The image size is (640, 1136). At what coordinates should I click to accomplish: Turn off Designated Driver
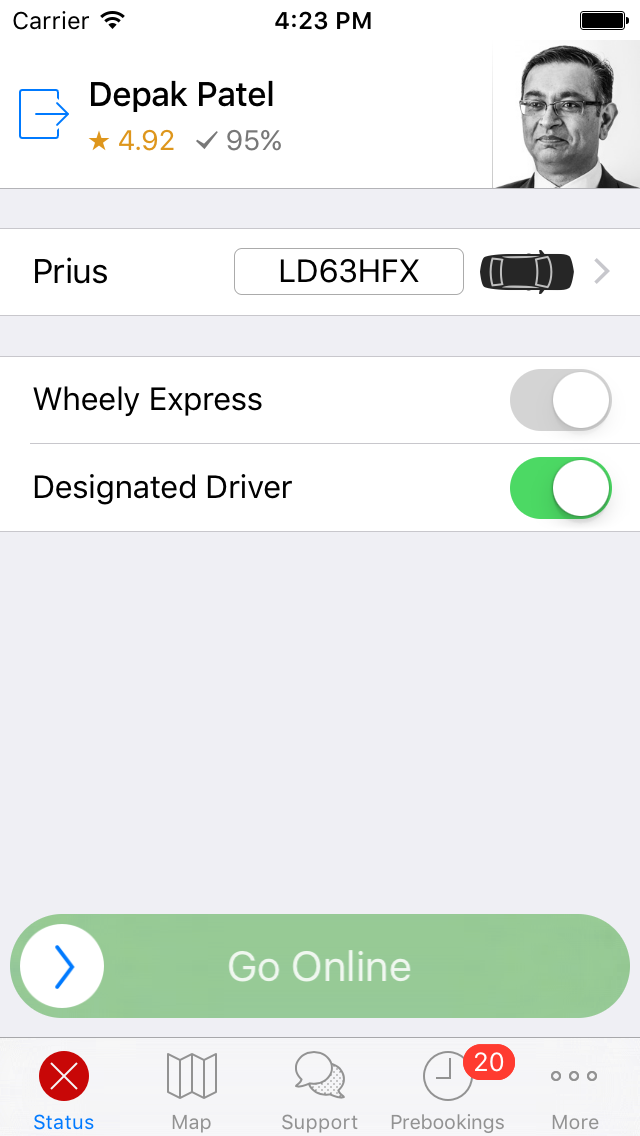pyautogui.click(x=560, y=488)
